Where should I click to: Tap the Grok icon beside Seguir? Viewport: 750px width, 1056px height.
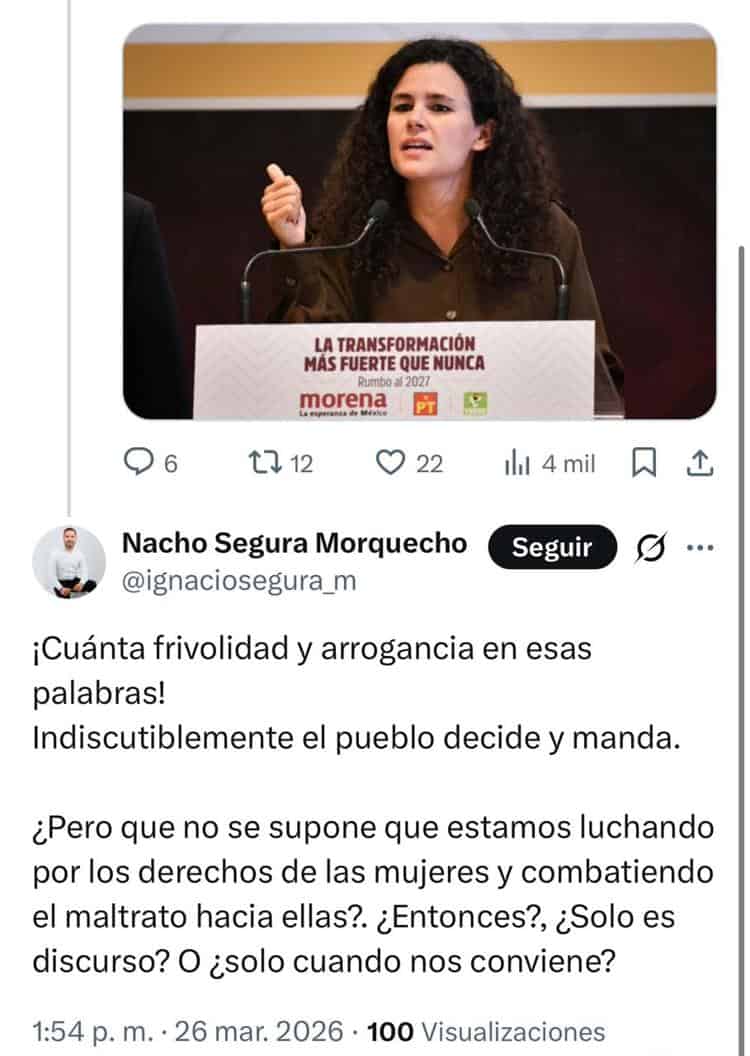tap(651, 547)
